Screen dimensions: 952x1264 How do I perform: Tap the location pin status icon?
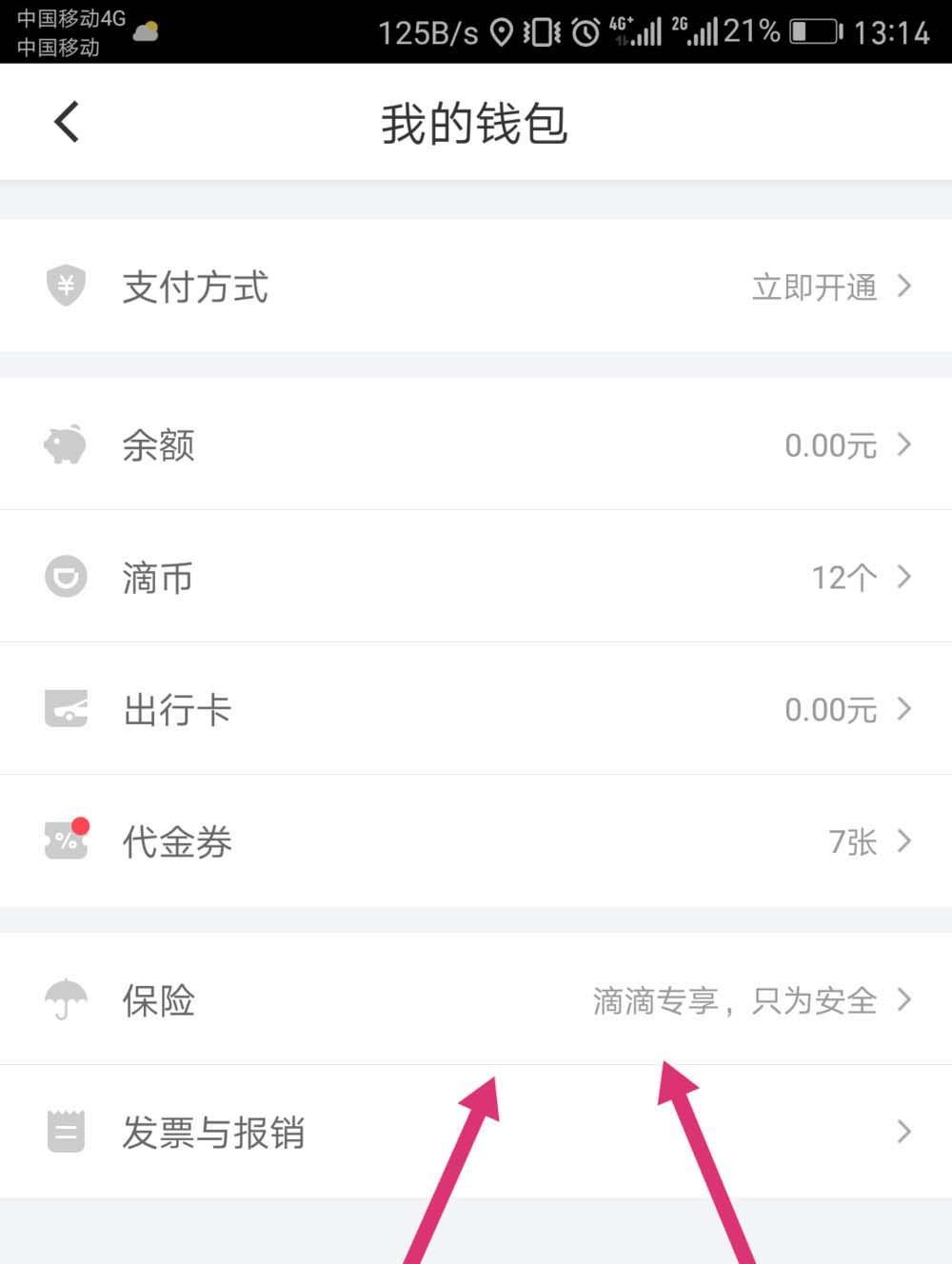pyautogui.click(x=501, y=30)
